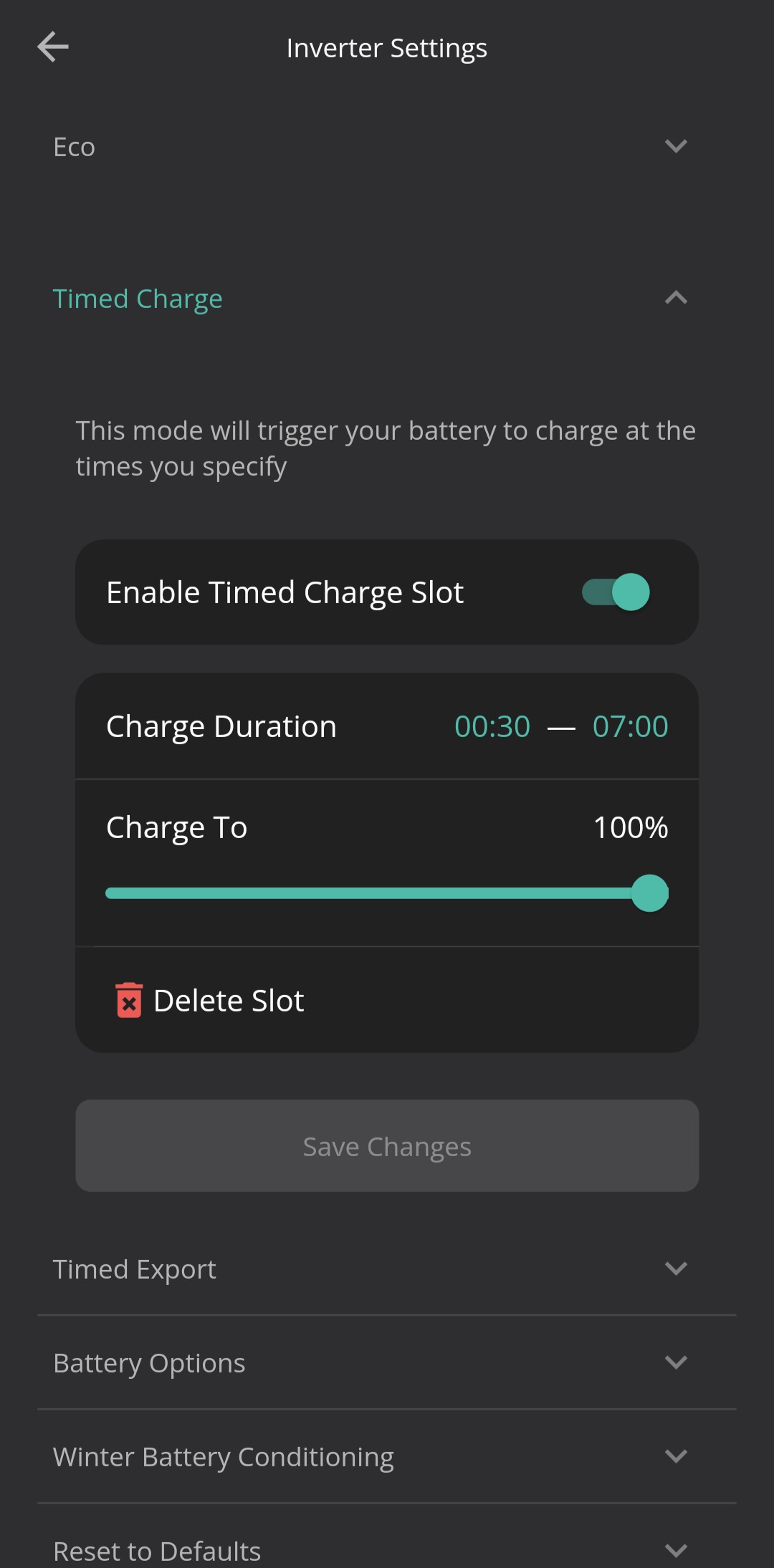Tap the Charge To slider track
The height and width of the screenshot is (1568, 774).
(x=387, y=893)
